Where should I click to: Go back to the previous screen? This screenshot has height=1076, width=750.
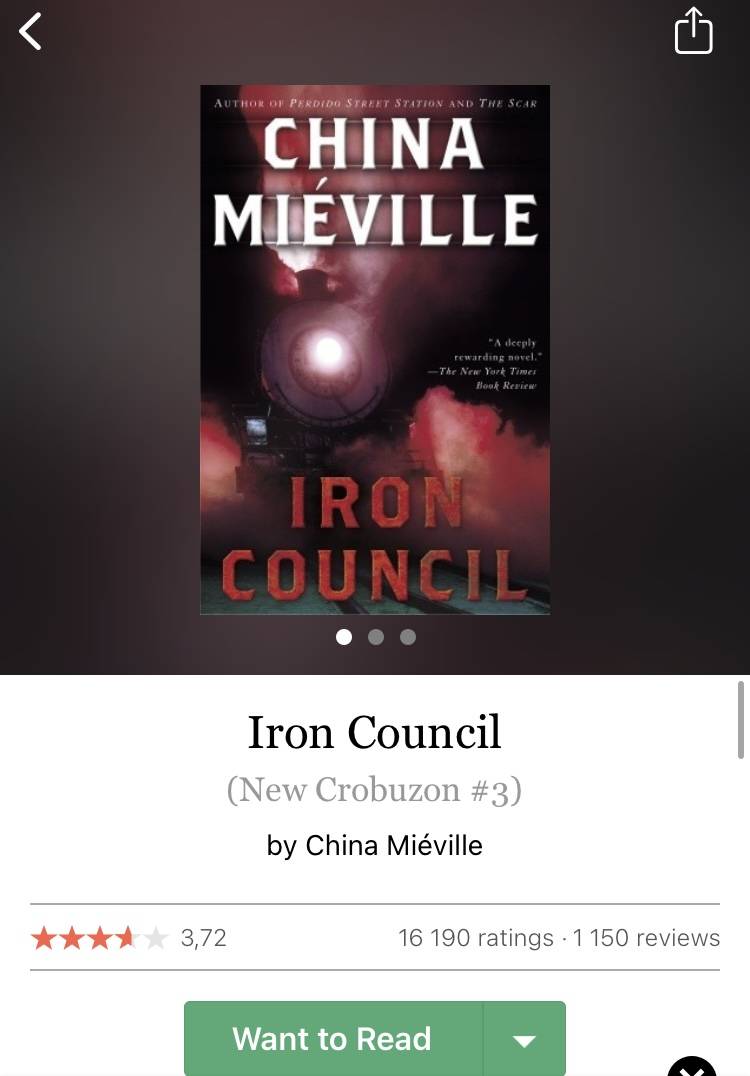point(30,32)
